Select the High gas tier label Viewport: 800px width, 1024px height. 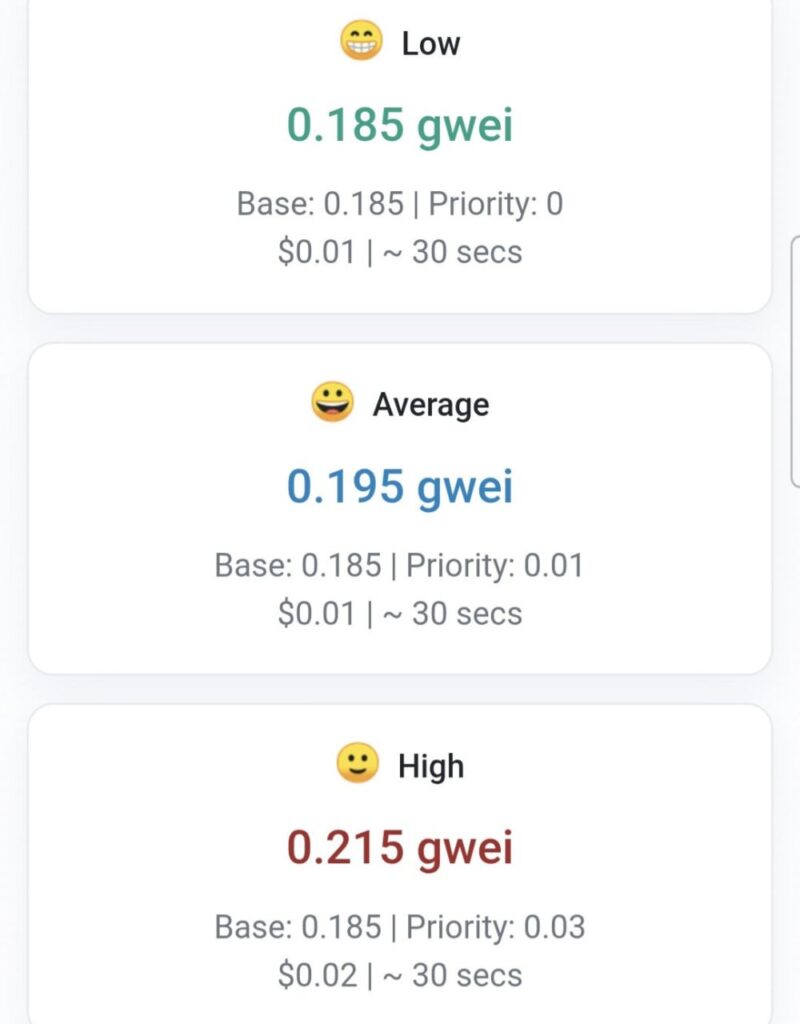coord(432,766)
